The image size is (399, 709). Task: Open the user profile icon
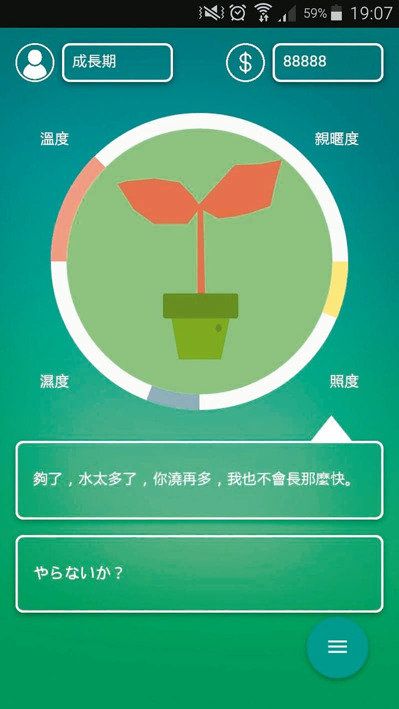35,63
